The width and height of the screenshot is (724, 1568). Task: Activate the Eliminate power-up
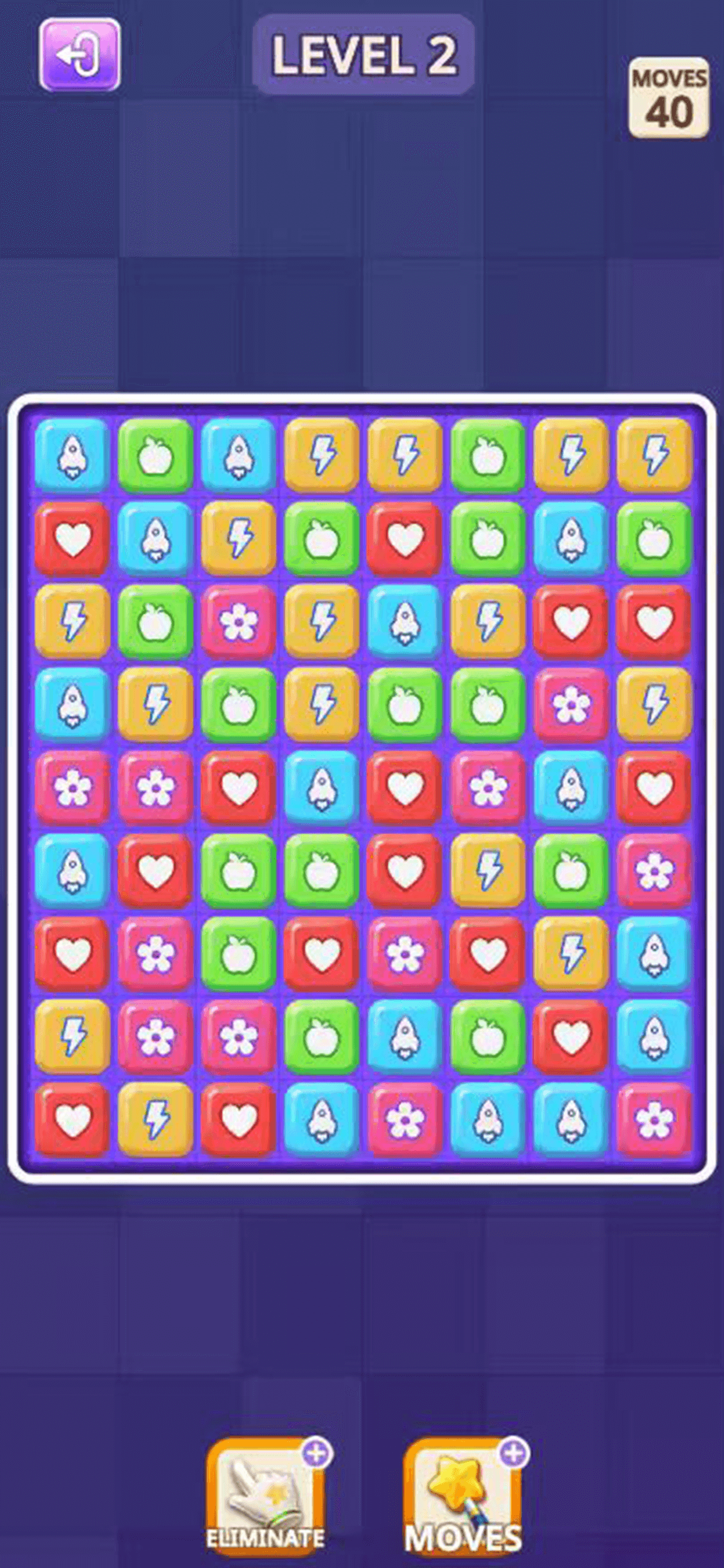point(265,1495)
